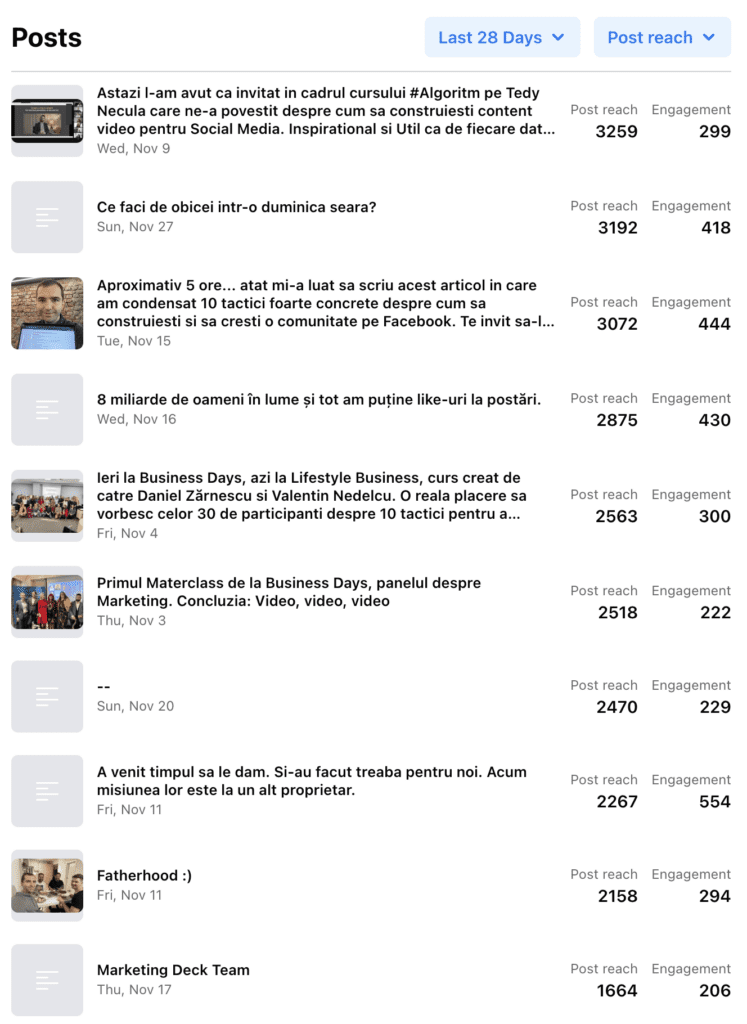Select the Fatherhood :) post

(x=144, y=876)
